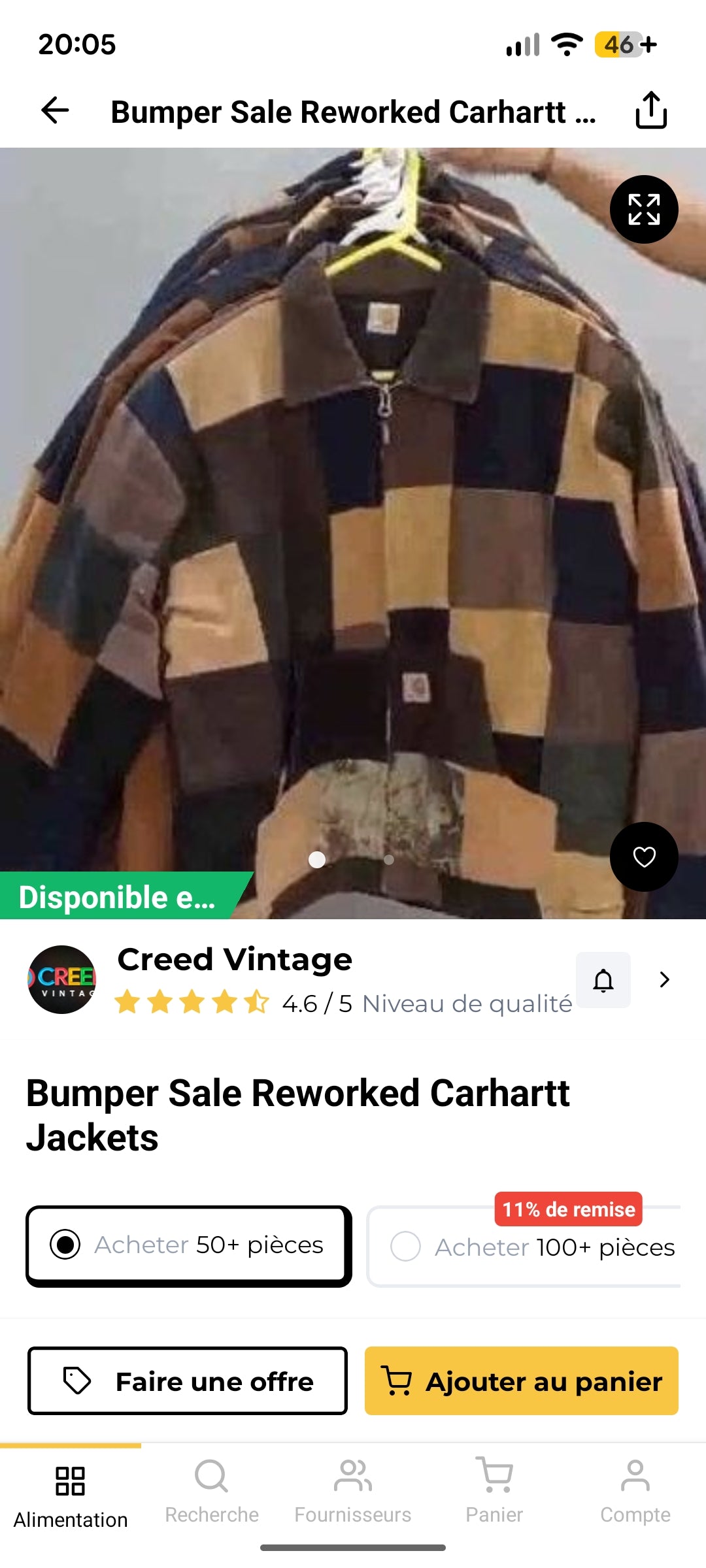Tap Ajouter au panier
The width and height of the screenshot is (706, 1568).
(x=522, y=1380)
